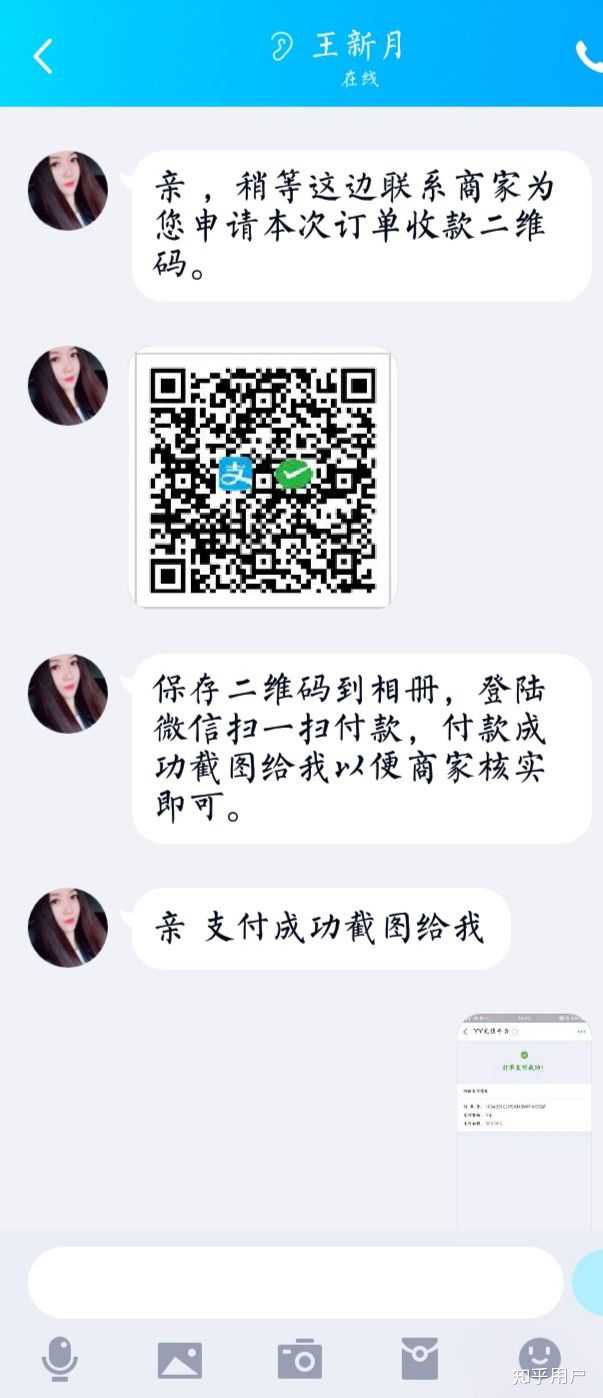The image size is (603, 1398).
Task: View the sent payment success screenshot
Action: pos(524,1121)
